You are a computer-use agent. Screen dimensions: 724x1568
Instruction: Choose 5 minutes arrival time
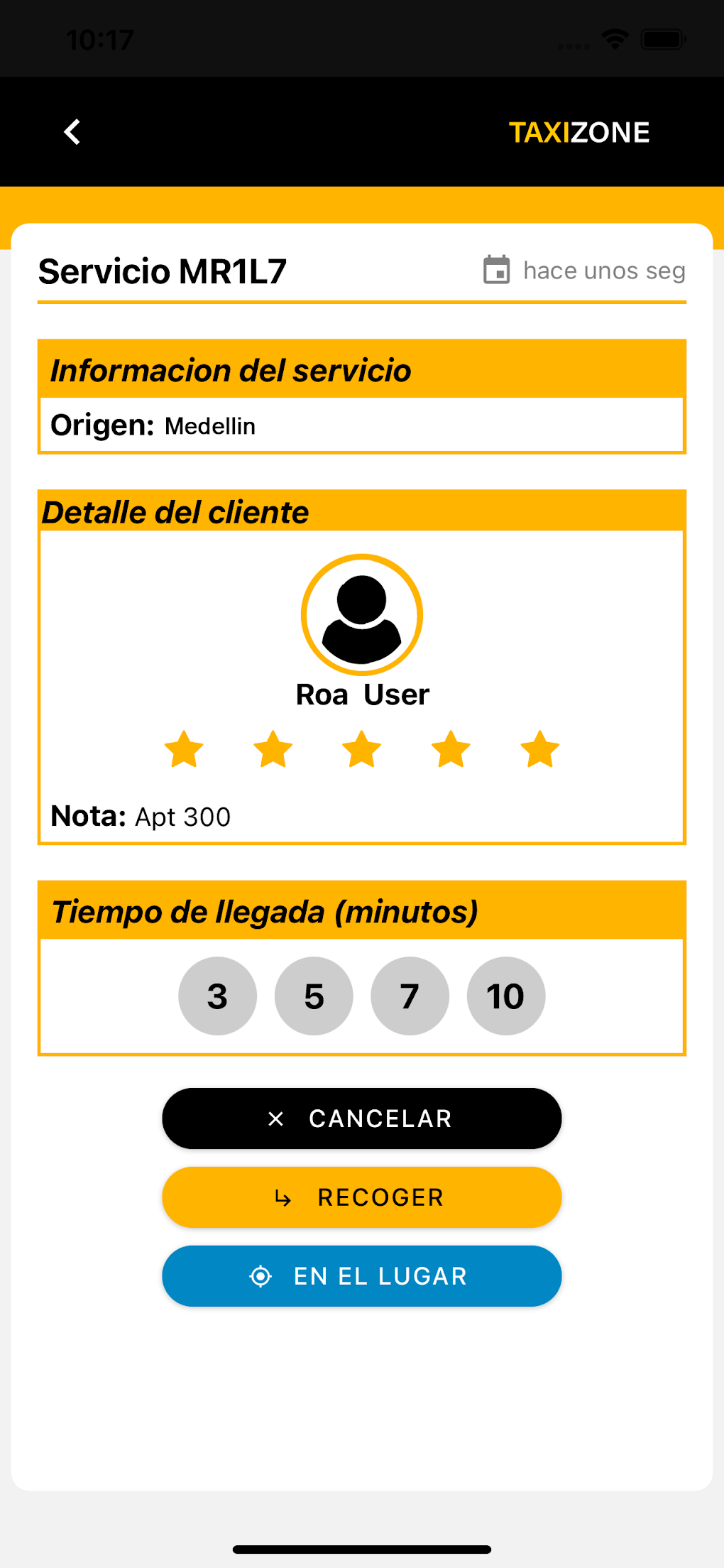pyautogui.click(x=314, y=996)
